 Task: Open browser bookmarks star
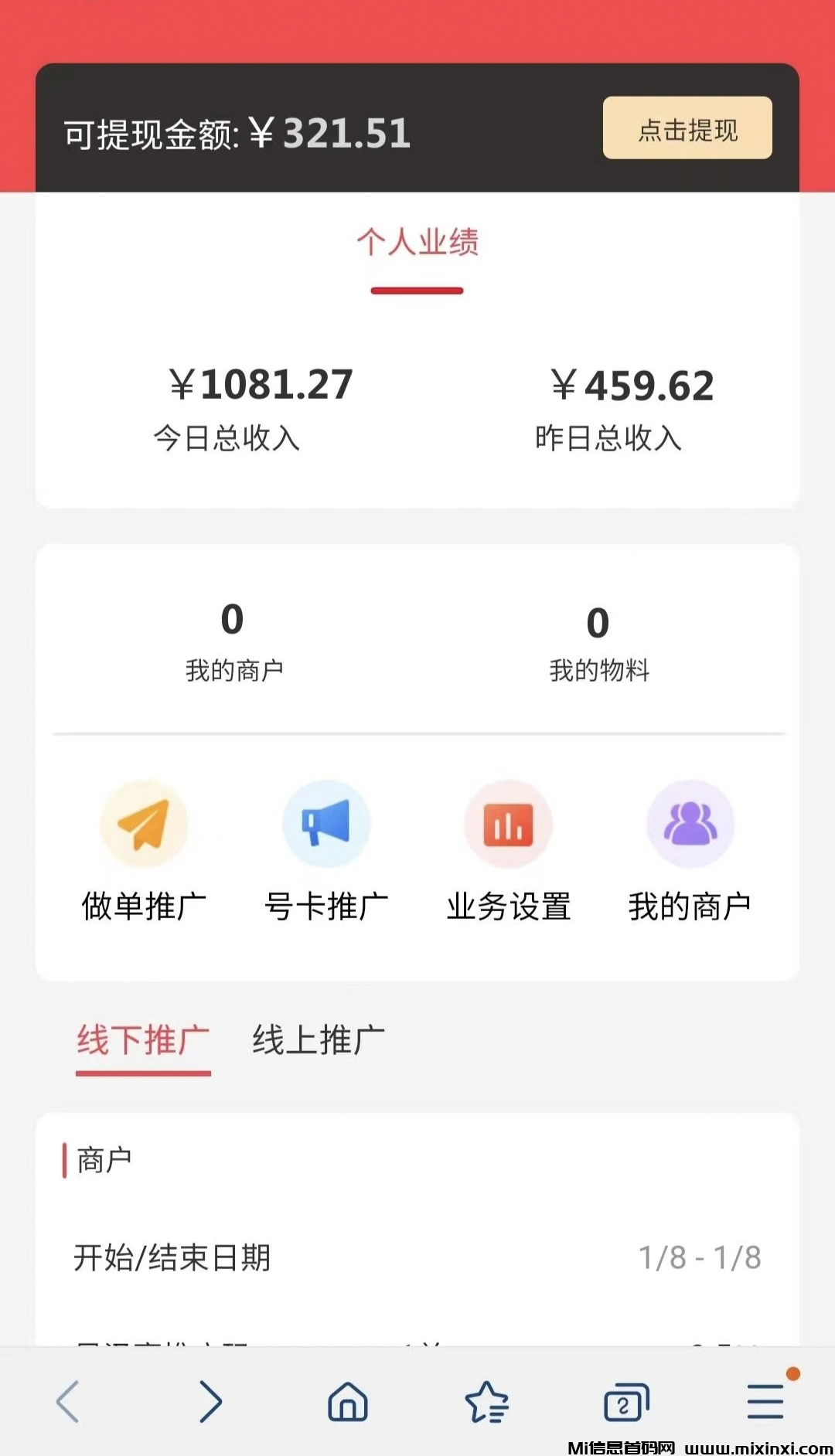click(486, 1401)
